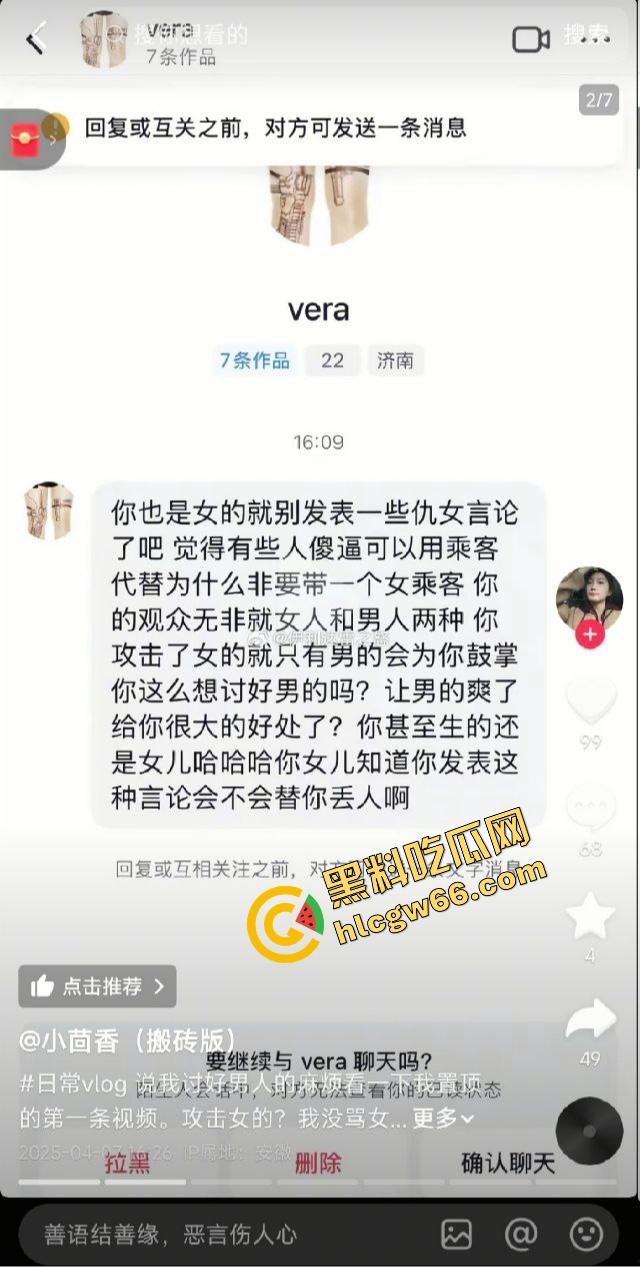640x1267 pixels.
Task: Open the comments on this post
Action: [591, 806]
